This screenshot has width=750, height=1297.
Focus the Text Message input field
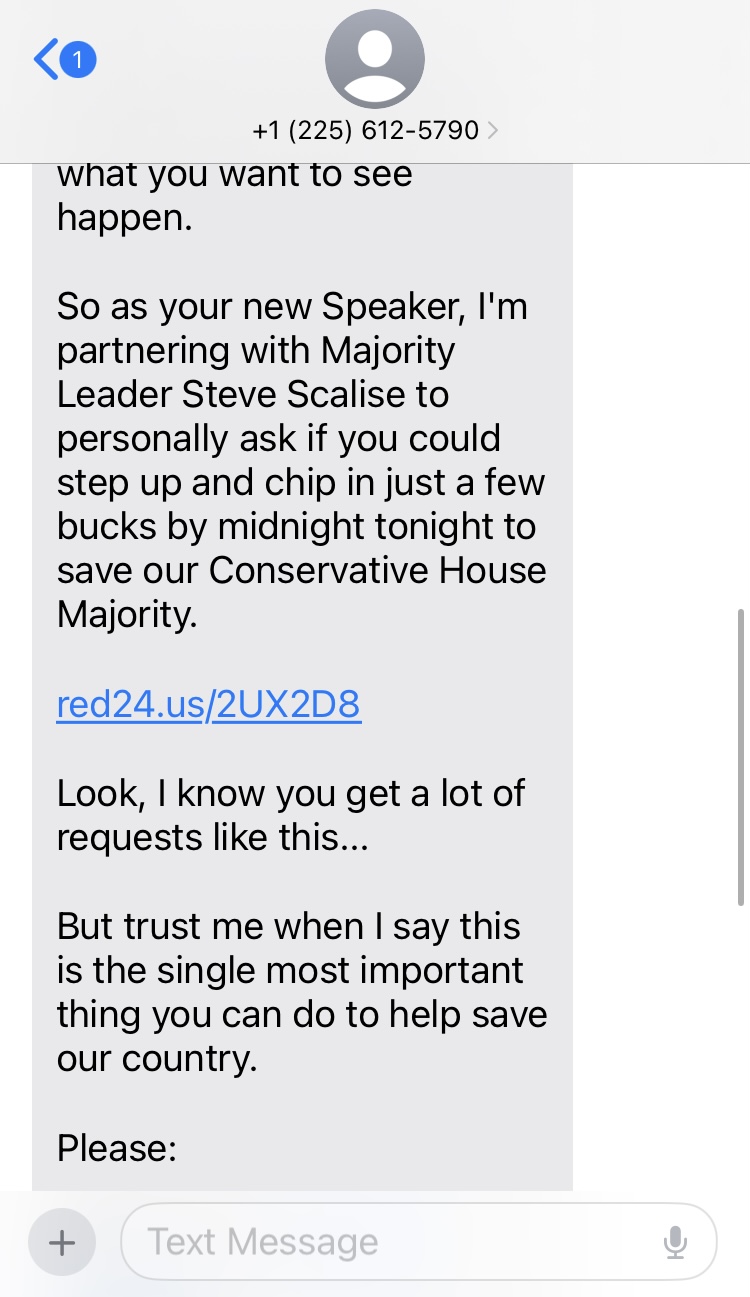pos(400,1242)
